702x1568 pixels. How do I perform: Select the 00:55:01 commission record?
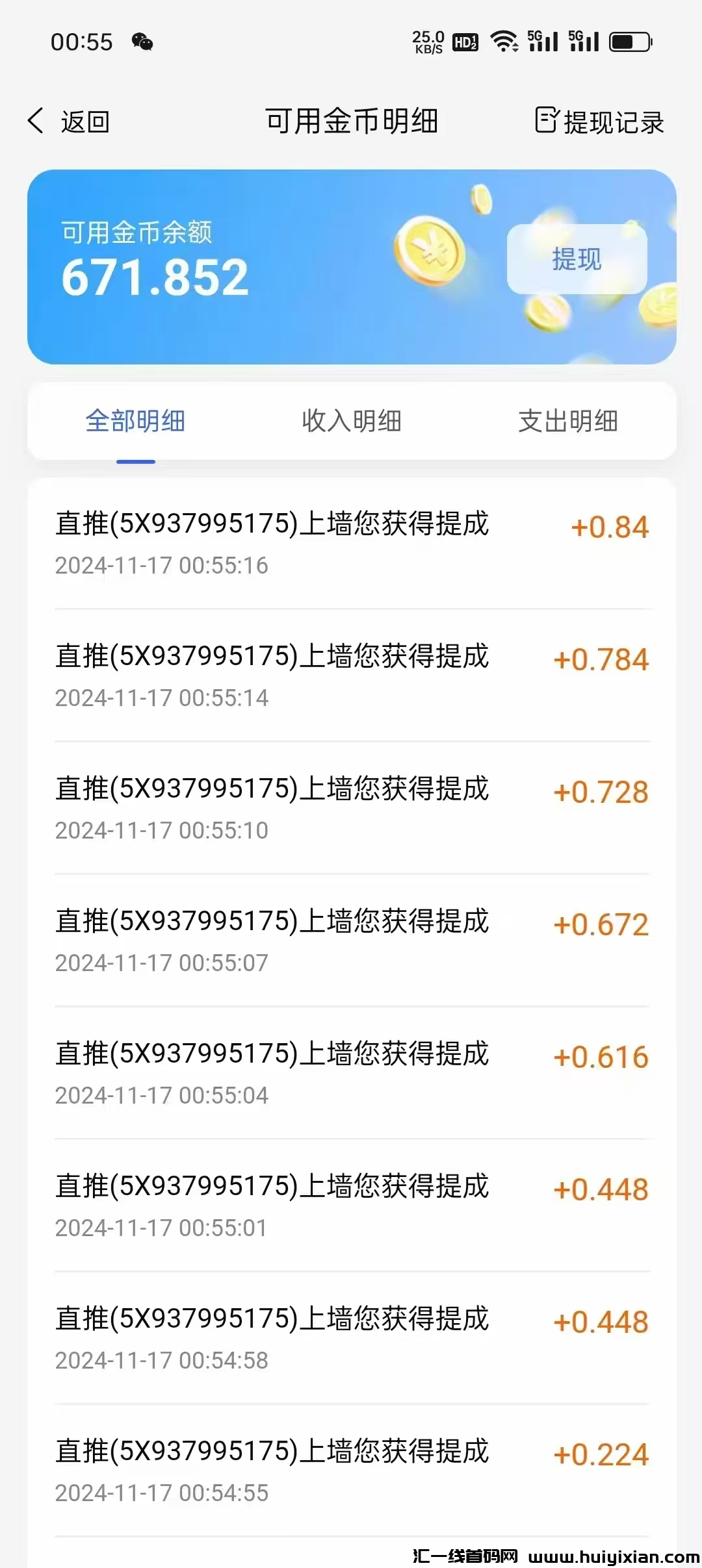[x=351, y=1205]
